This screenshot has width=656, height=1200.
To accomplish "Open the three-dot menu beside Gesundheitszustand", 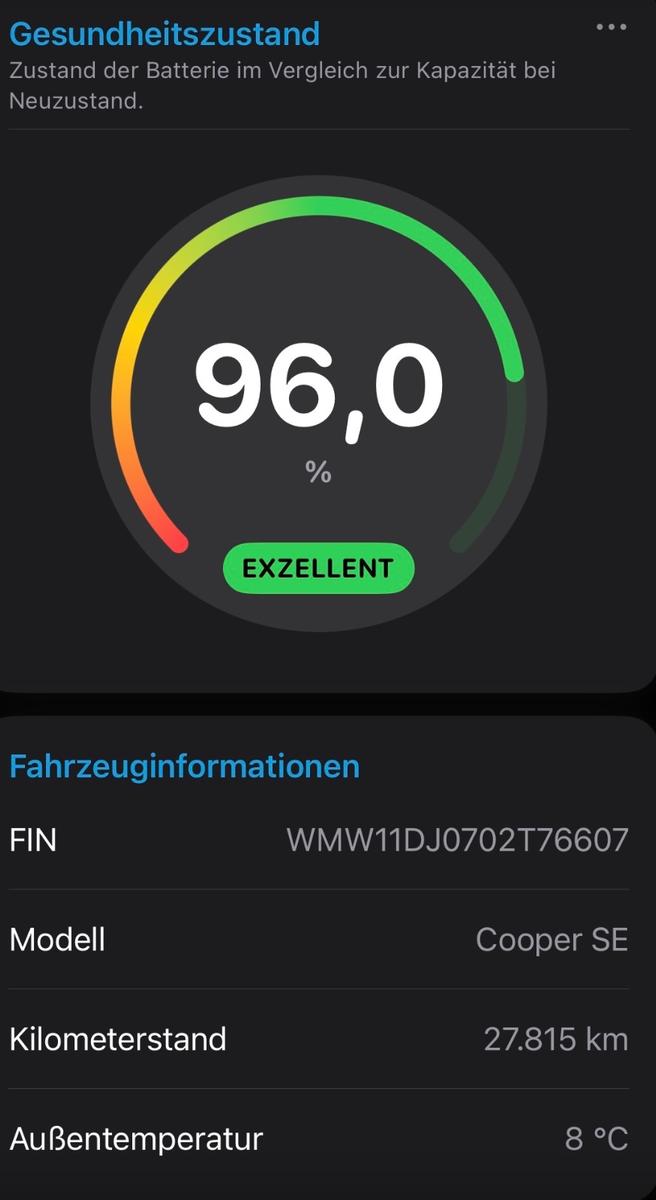I will pos(611,27).
